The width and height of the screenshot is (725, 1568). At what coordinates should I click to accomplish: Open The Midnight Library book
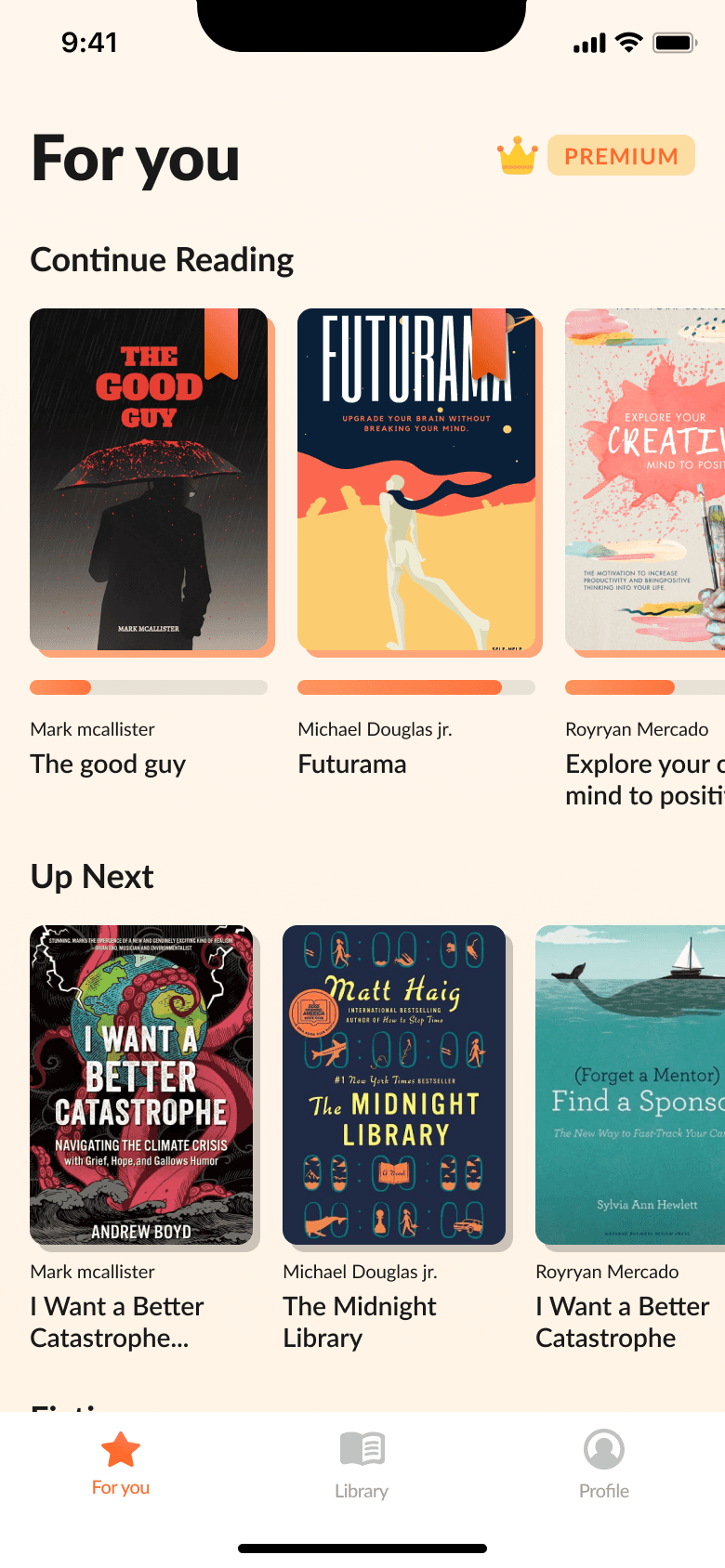coord(394,1085)
